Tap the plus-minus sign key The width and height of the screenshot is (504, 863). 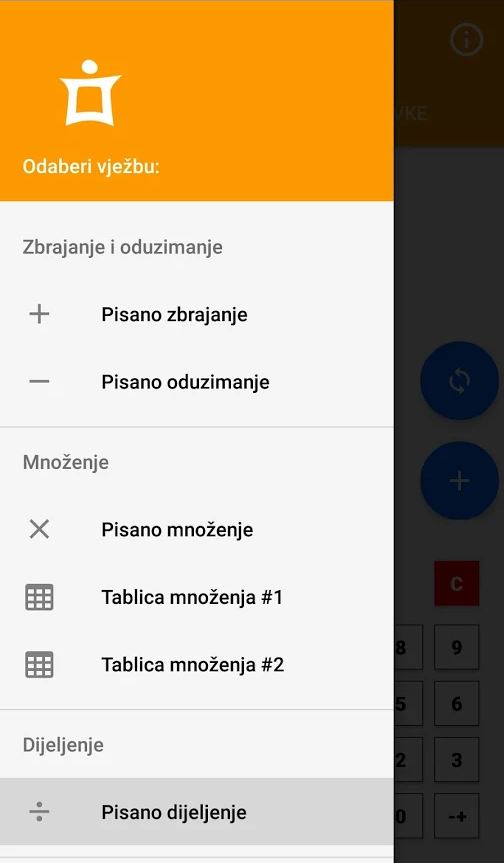point(457,816)
